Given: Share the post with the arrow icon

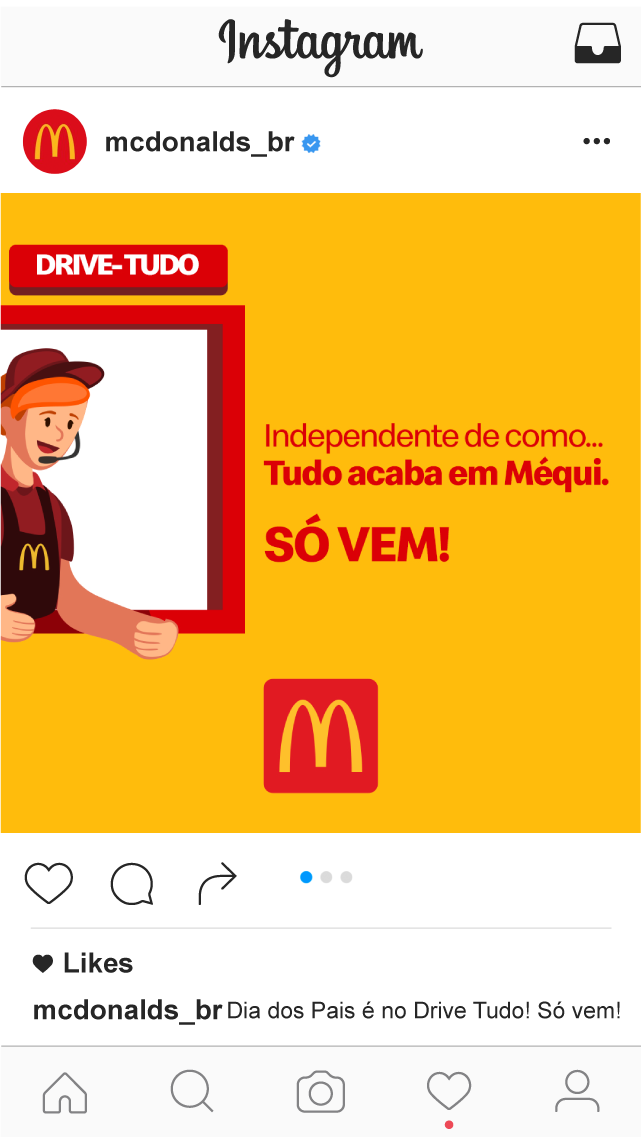Looking at the screenshot, I should pyautogui.click(x=217, y=883).
